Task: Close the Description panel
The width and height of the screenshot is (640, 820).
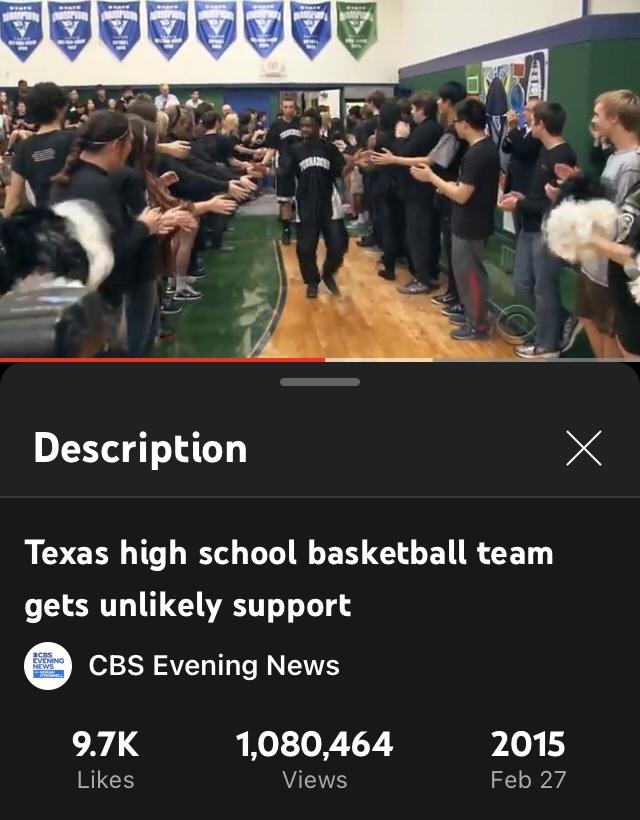Action: point(584,448)
